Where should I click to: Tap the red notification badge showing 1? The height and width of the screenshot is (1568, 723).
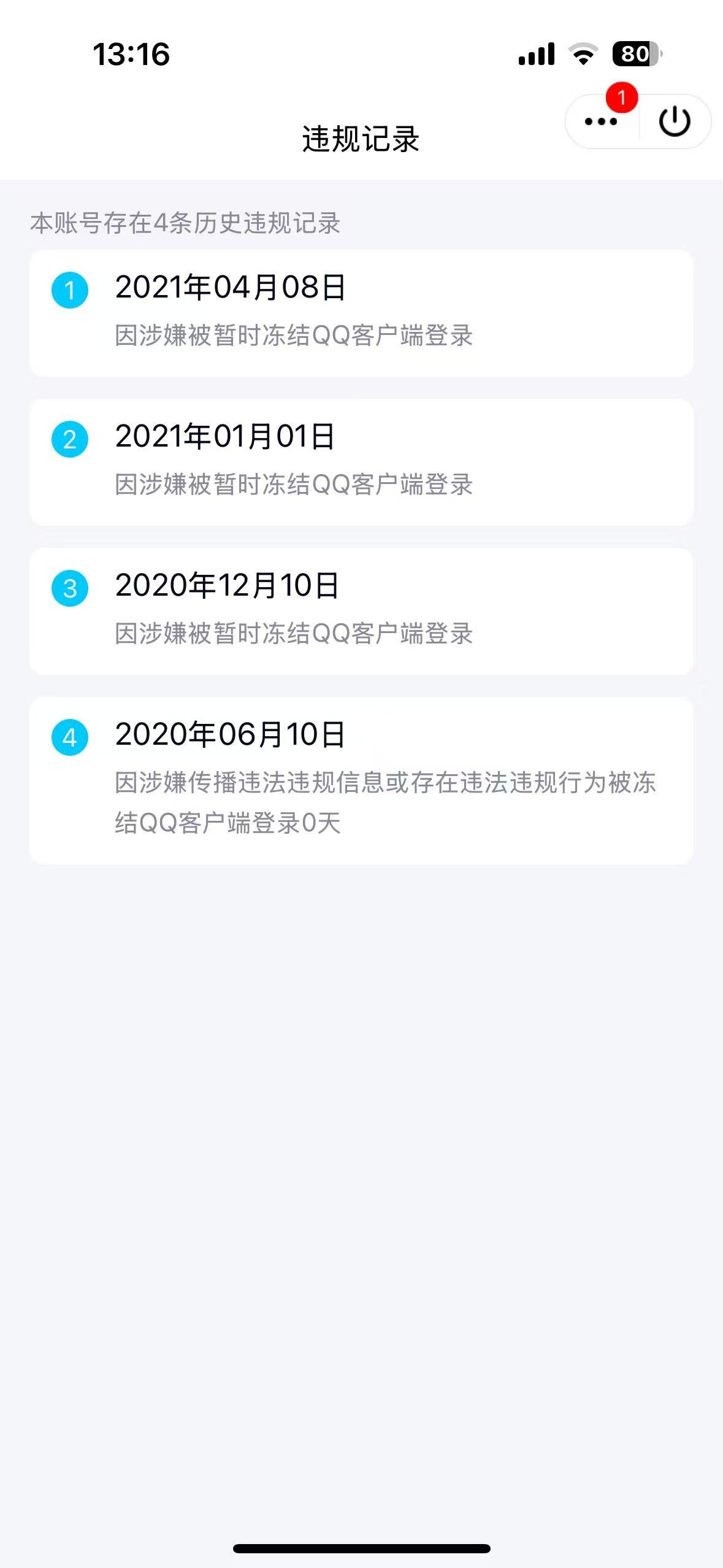coord(622,95)
